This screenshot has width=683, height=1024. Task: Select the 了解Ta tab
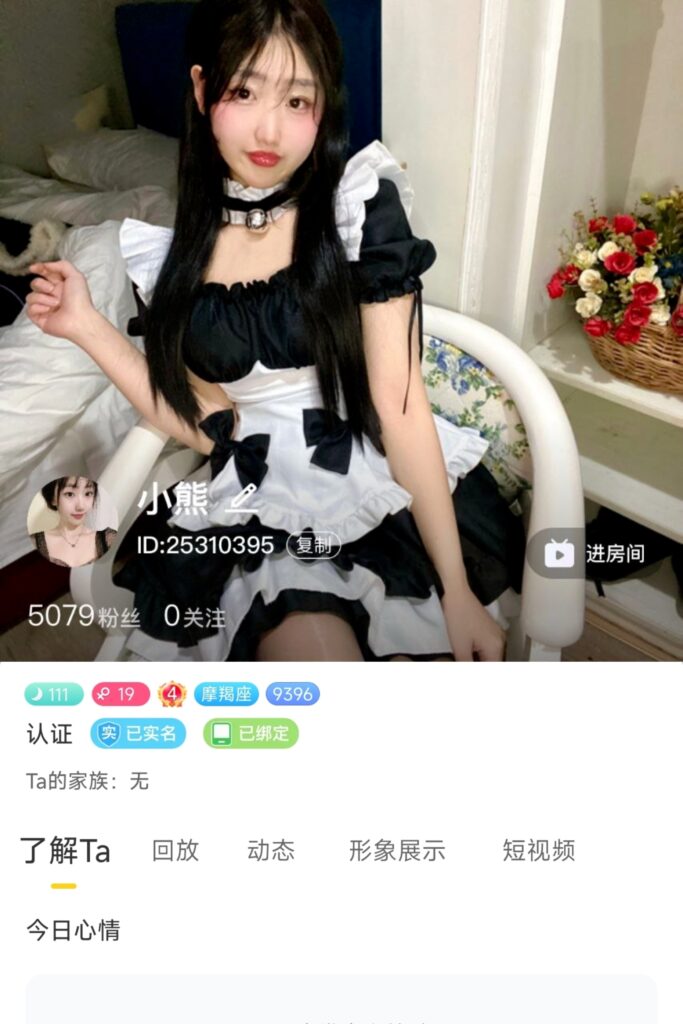coord(65,851)
